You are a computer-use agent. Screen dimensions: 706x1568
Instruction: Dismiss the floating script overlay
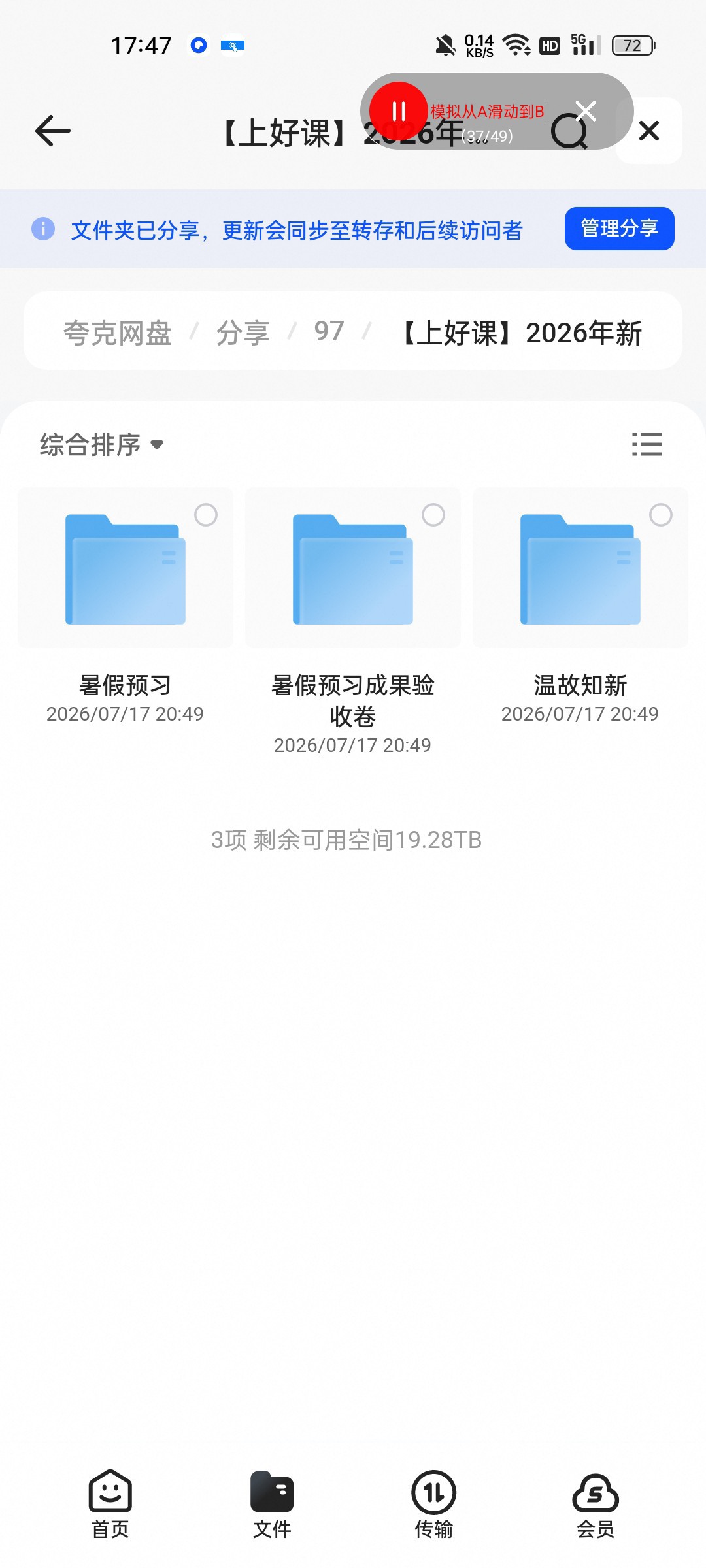click(586, 111)
